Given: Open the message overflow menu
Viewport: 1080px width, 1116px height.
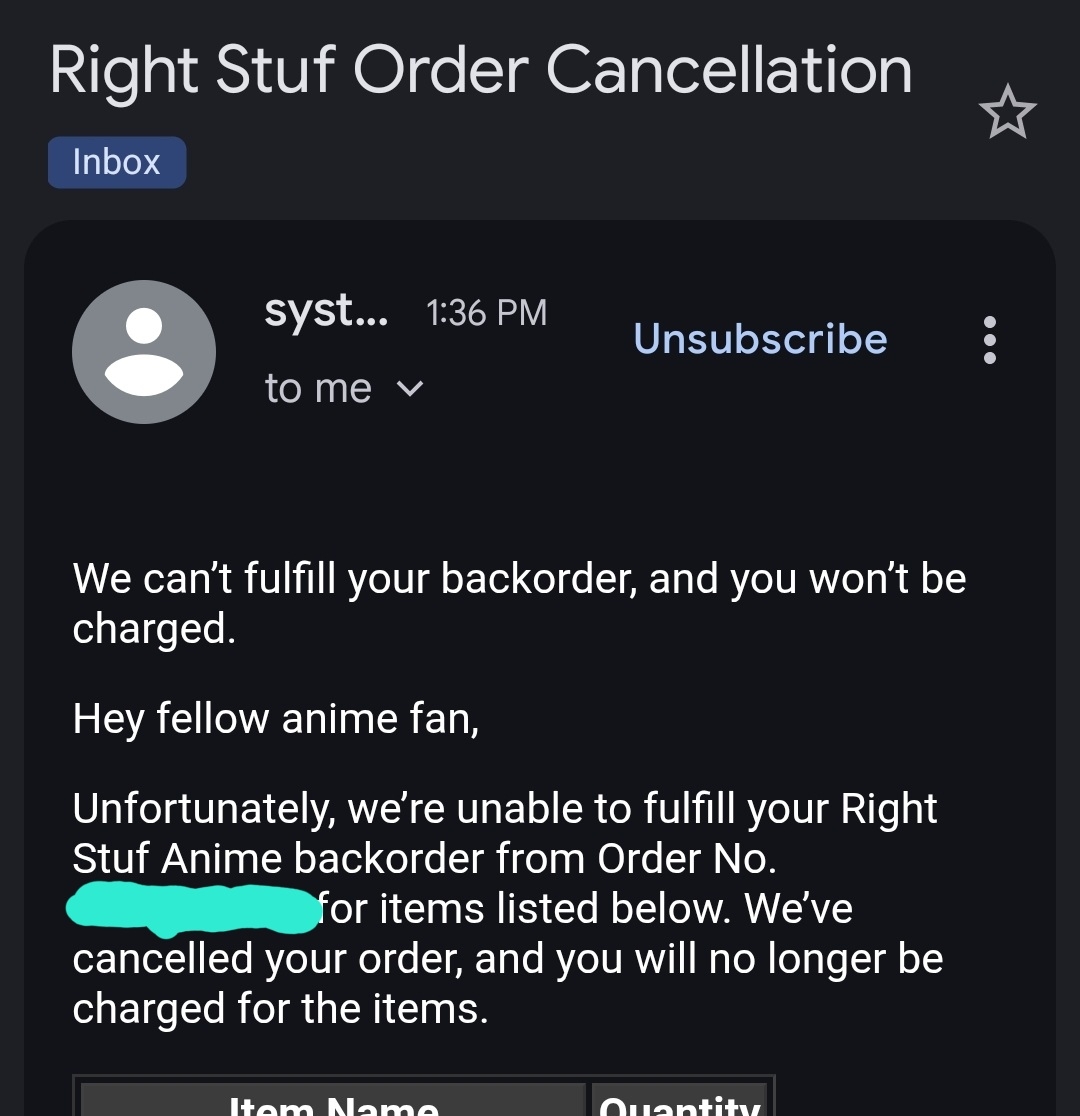Looking at the screenshot, I should [989, 340].
